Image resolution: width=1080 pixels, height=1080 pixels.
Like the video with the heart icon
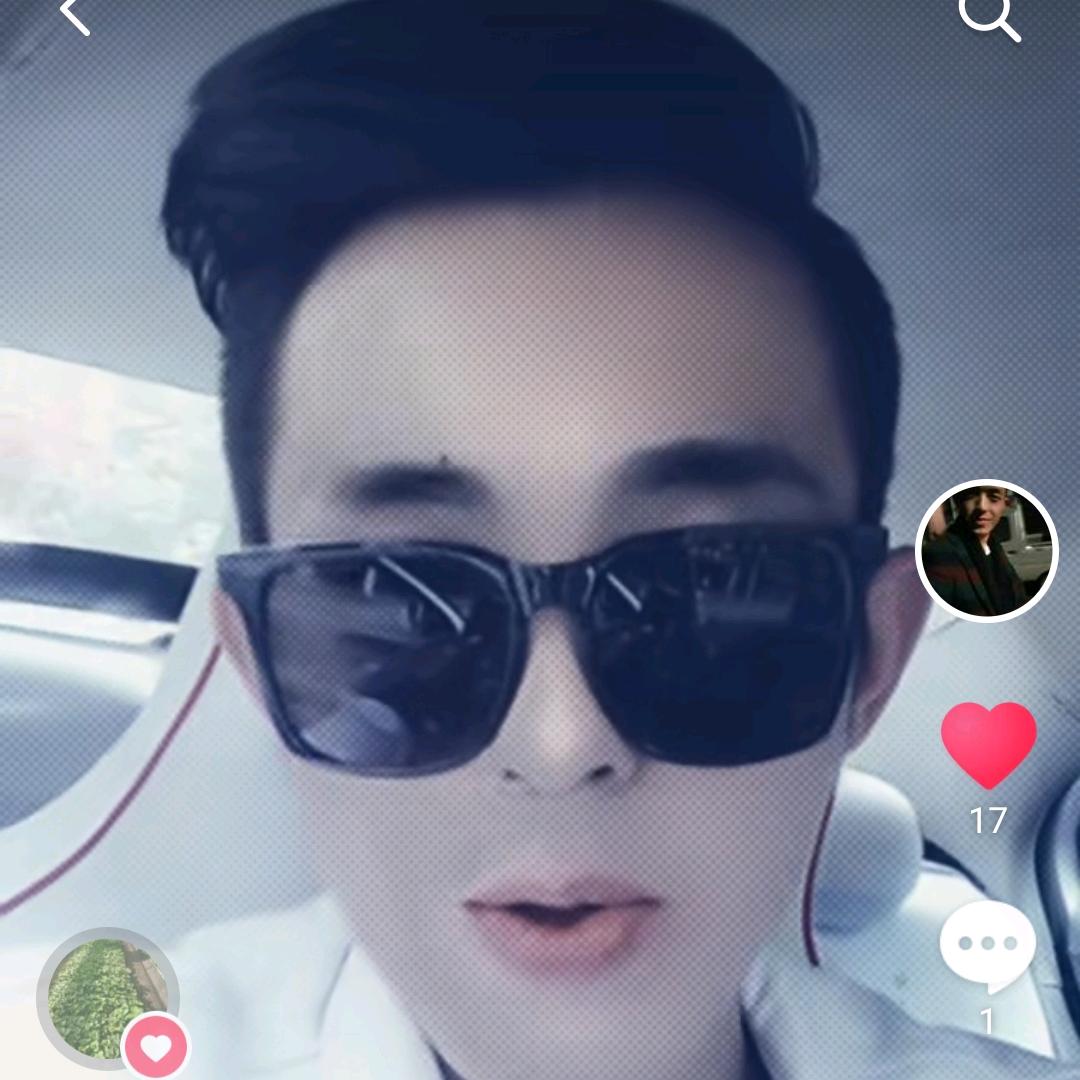coord(988,745)
